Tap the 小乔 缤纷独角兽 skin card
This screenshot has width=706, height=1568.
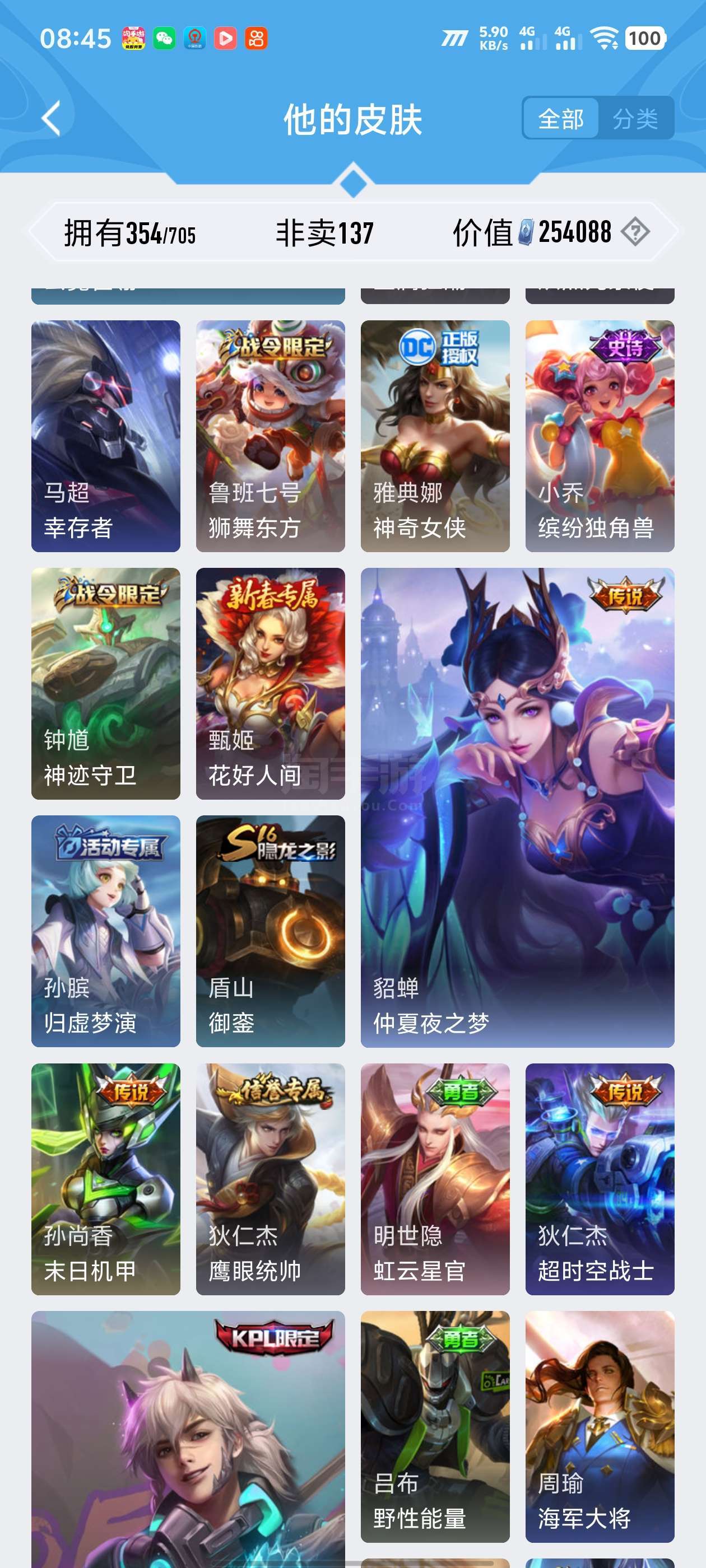600,436
